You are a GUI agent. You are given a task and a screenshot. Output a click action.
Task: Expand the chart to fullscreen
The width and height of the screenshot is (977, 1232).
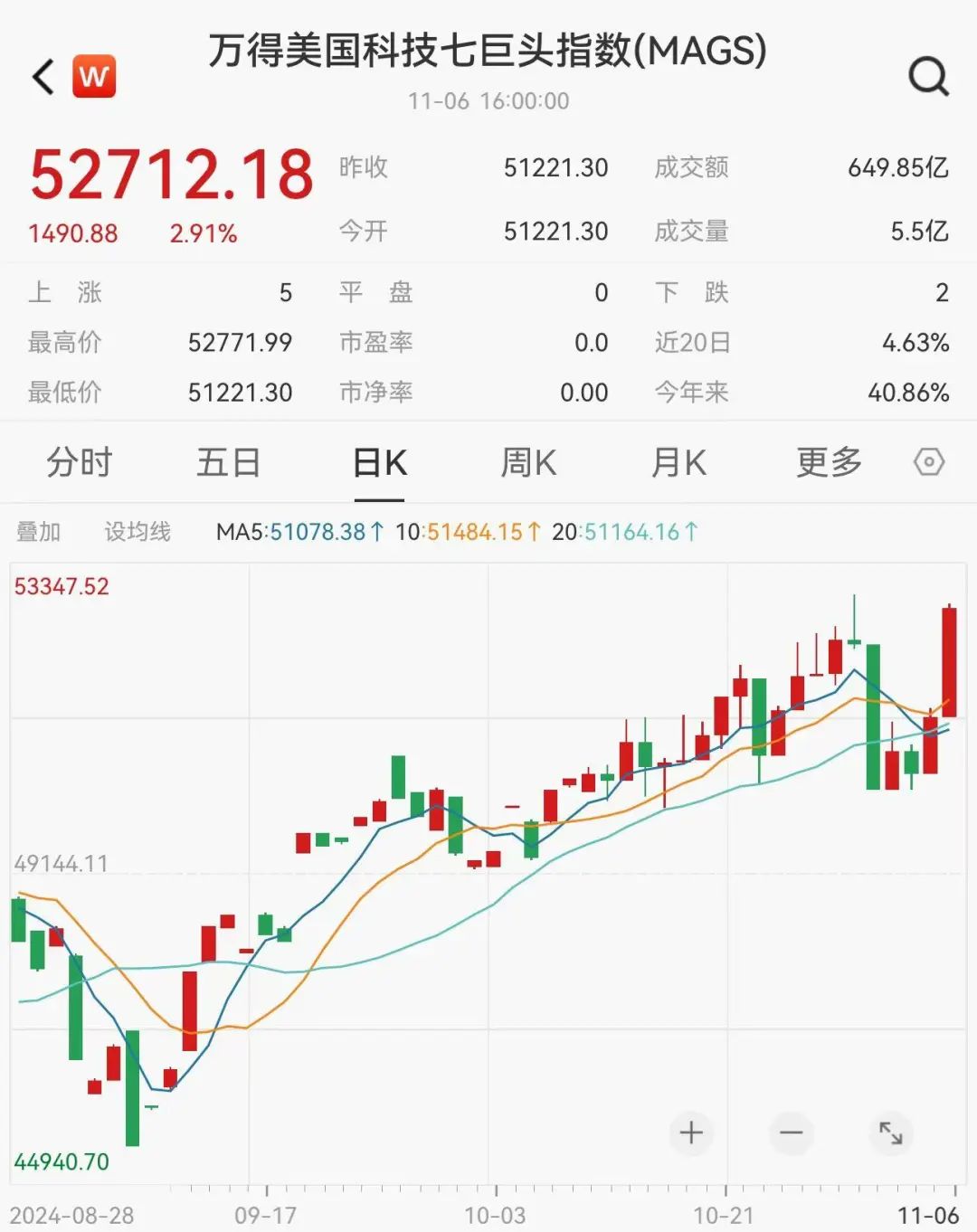(891, 1132)
